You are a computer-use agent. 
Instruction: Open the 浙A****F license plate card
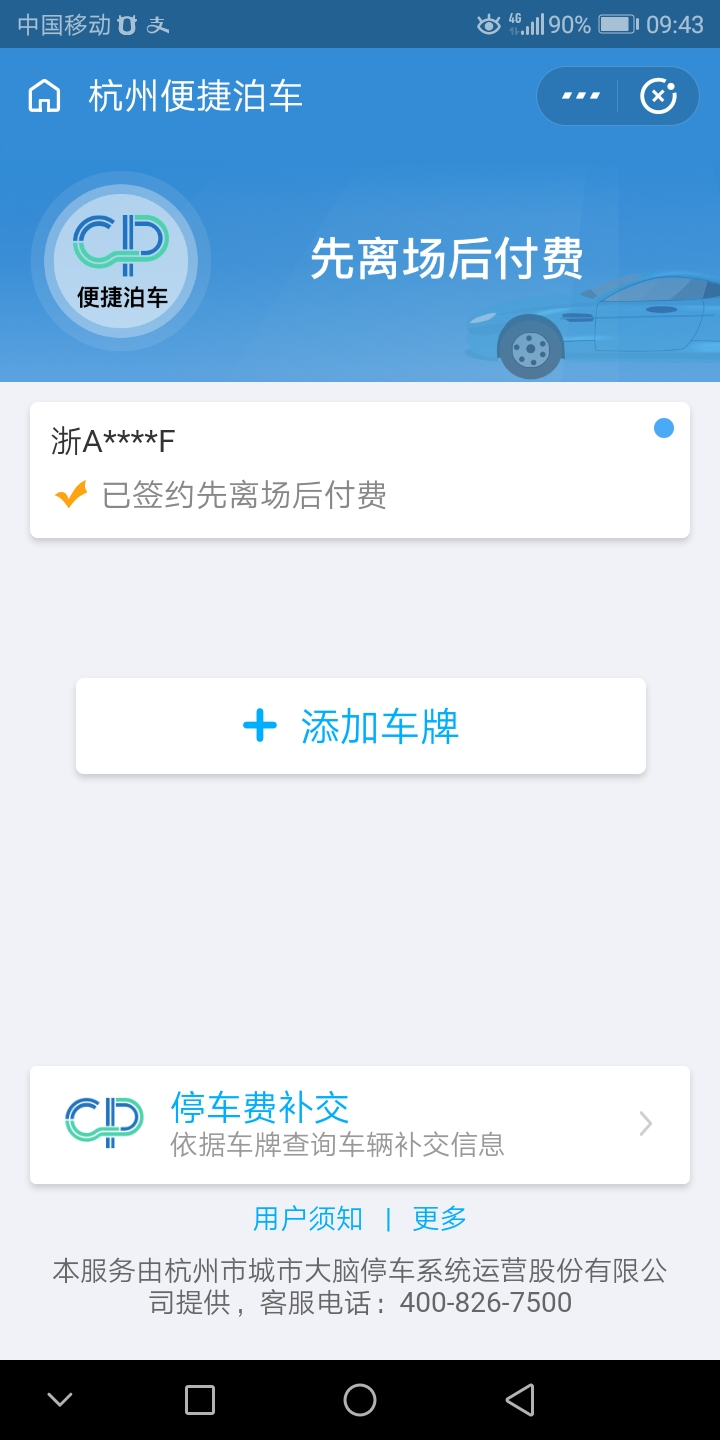point(360,469)
